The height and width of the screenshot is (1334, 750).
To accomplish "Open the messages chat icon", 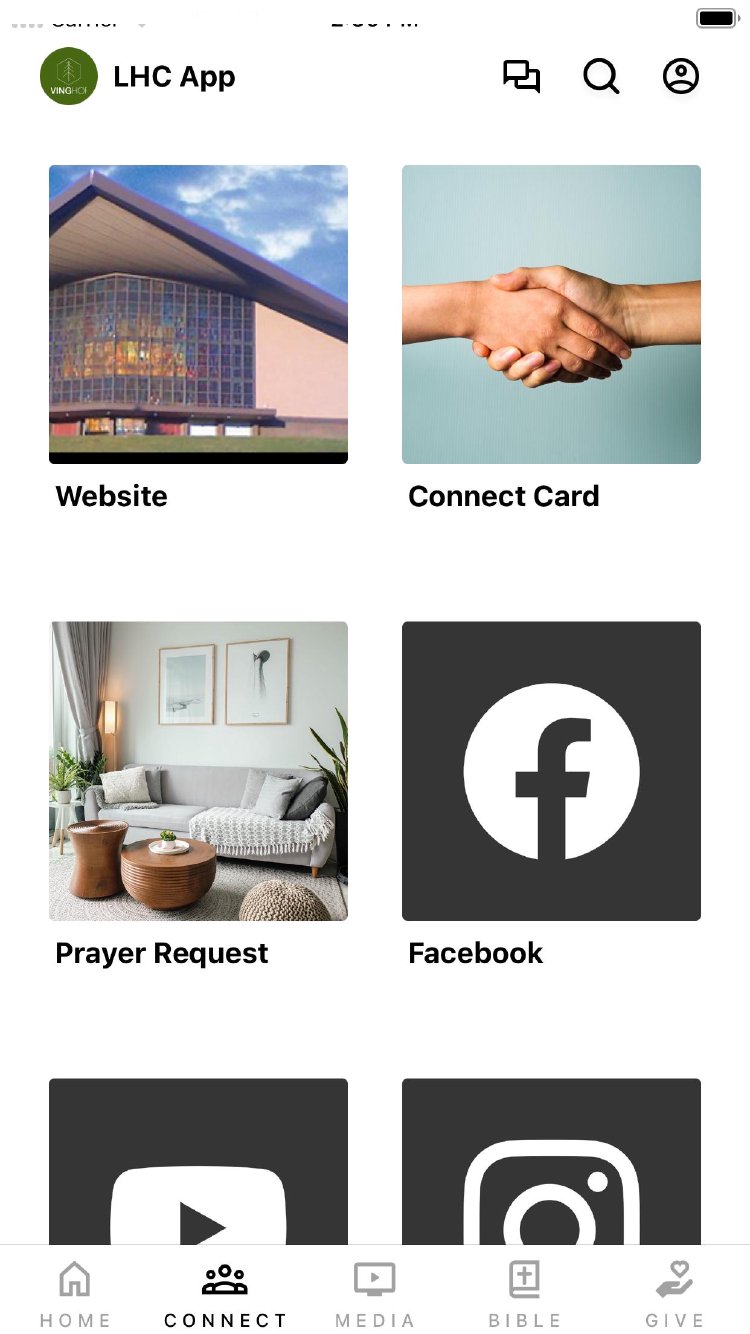I will tap(521, 77).
